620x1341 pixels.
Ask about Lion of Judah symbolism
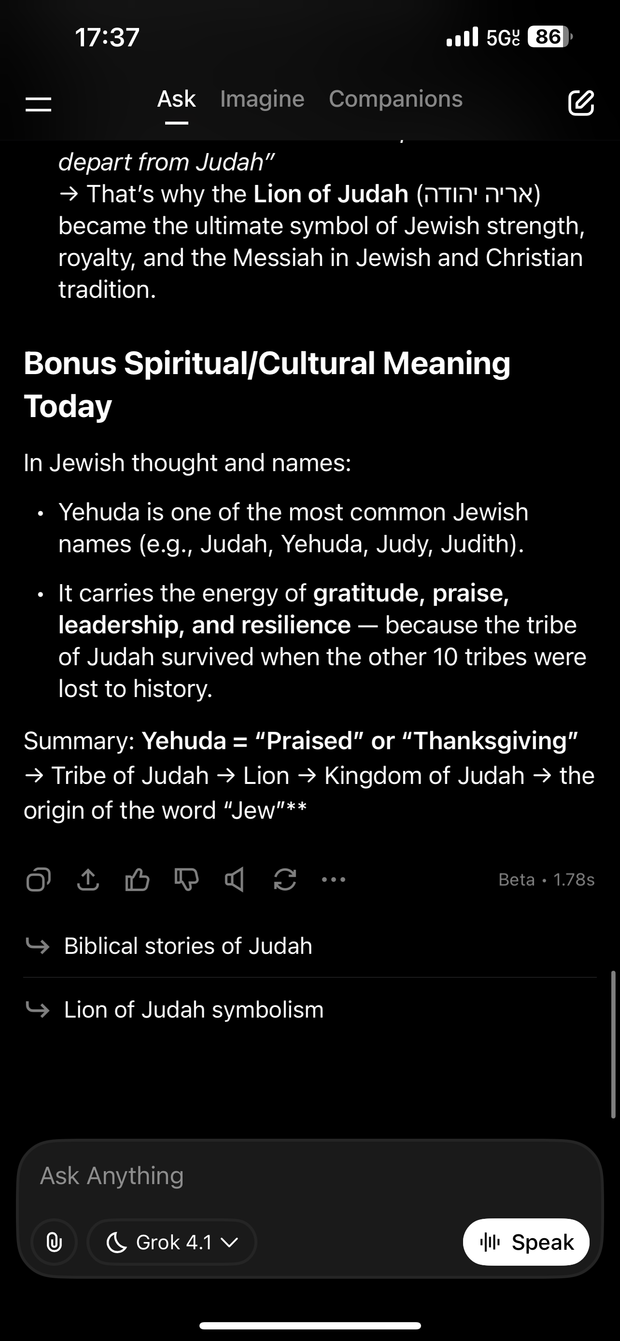pos(194,1010)
